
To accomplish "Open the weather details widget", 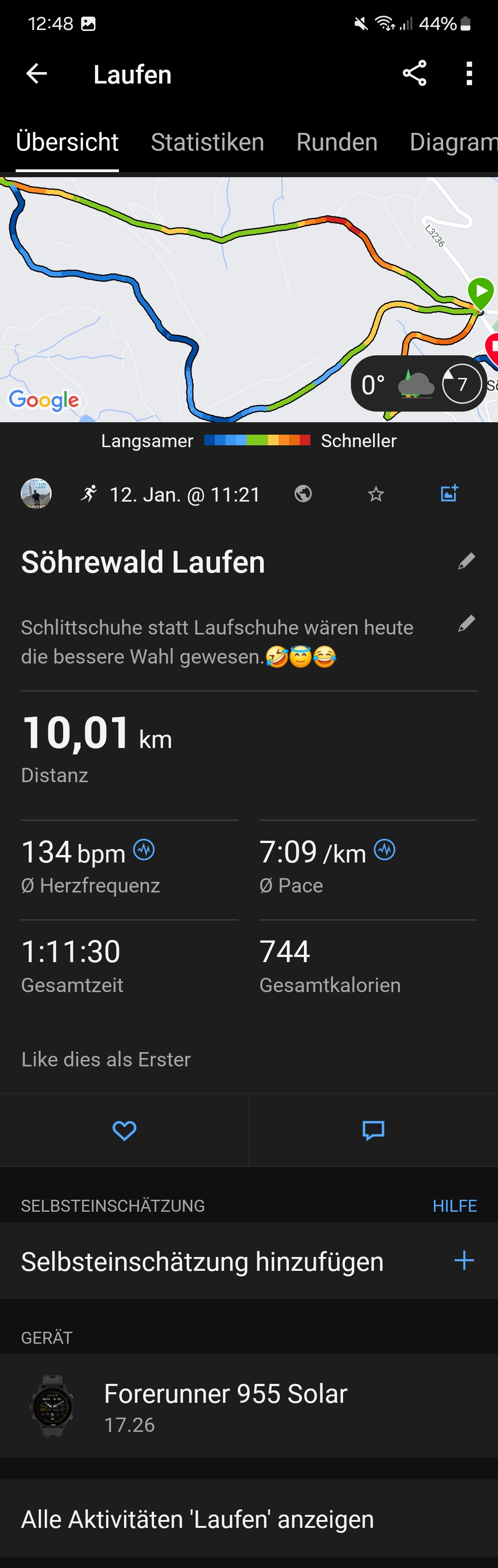I will (419, 384).
